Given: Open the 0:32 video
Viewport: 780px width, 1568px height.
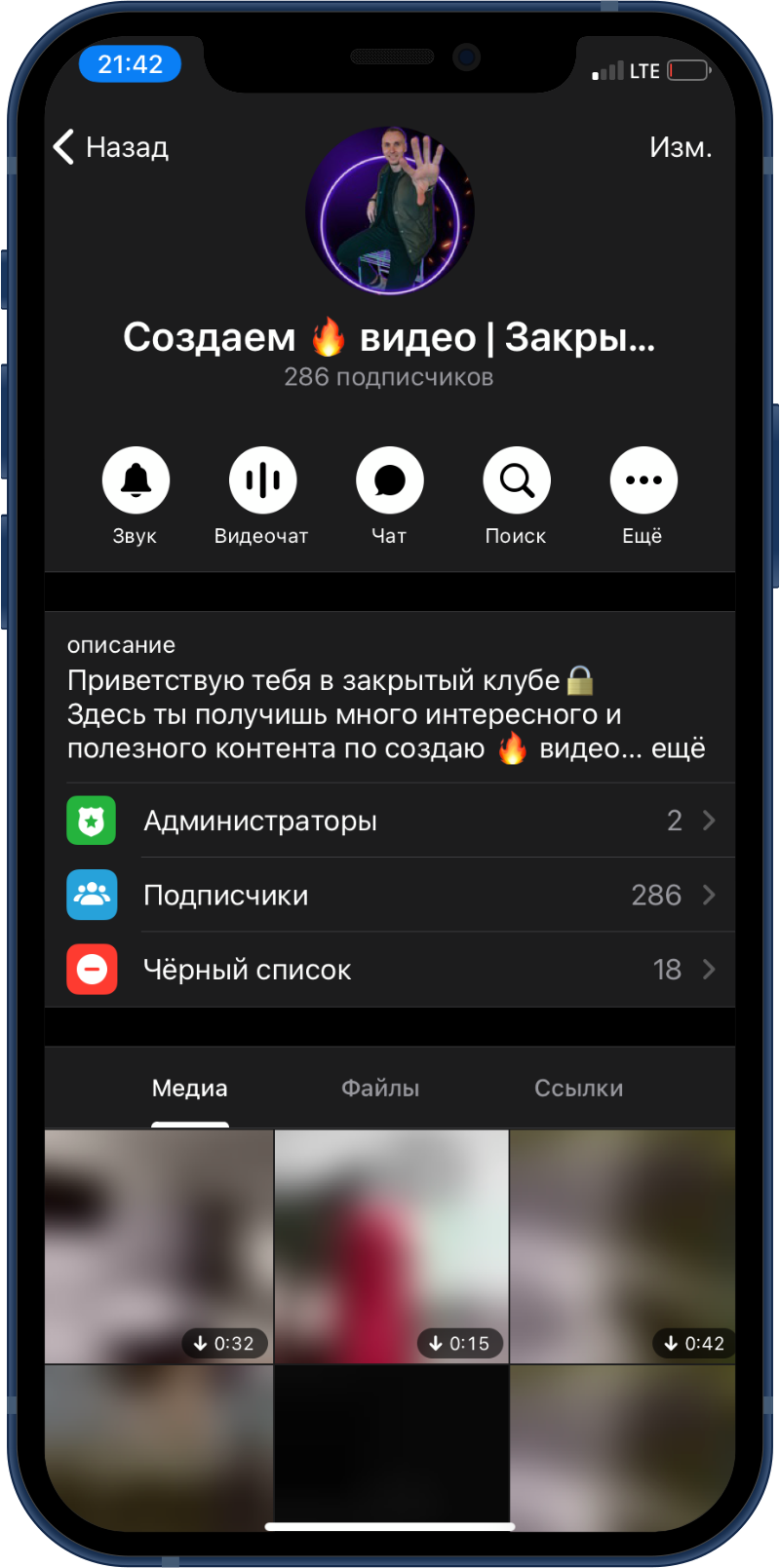Looking at the screenshot, I should (159, 1245).
